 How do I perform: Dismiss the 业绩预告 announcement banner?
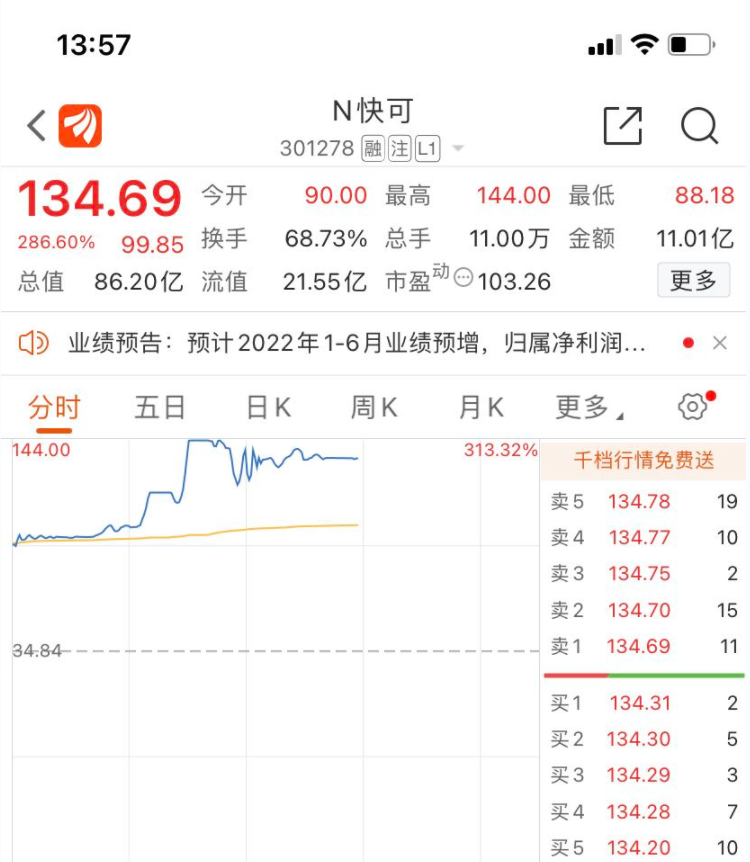(720, 343)
